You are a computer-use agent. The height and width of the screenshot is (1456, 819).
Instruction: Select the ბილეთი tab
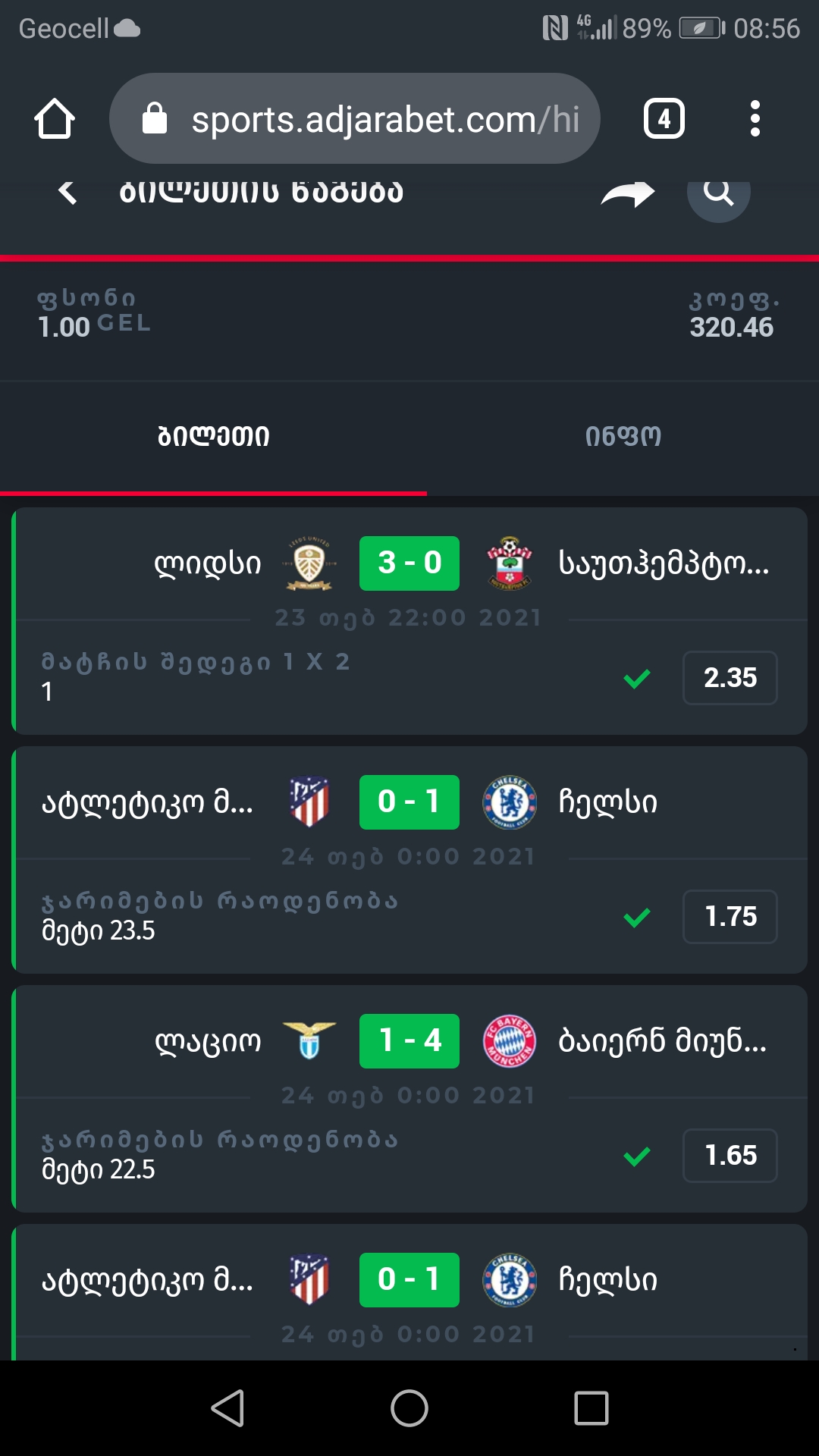pyautogui.click(x=213, y=437)
